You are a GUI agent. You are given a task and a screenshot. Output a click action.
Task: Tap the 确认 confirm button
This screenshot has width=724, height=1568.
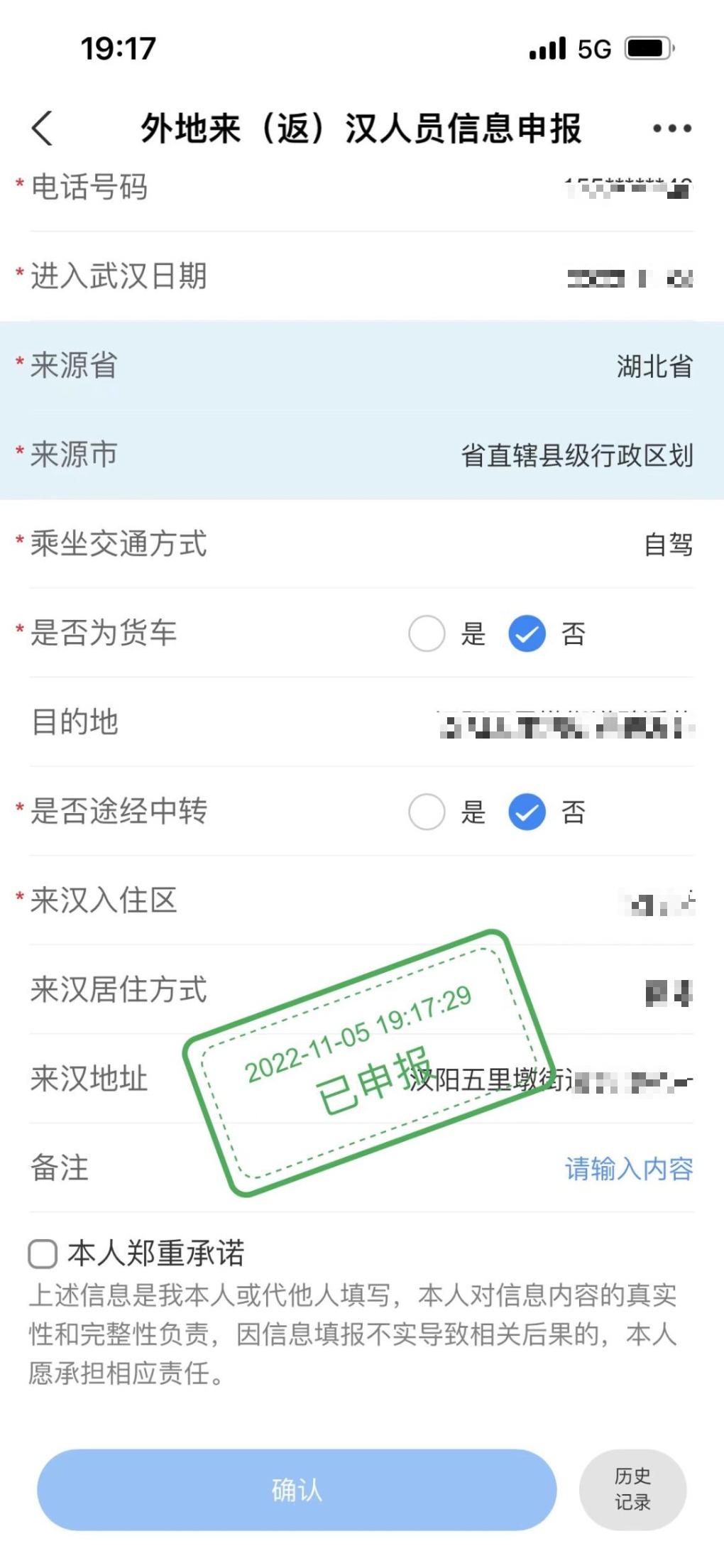click(297, 1489)
